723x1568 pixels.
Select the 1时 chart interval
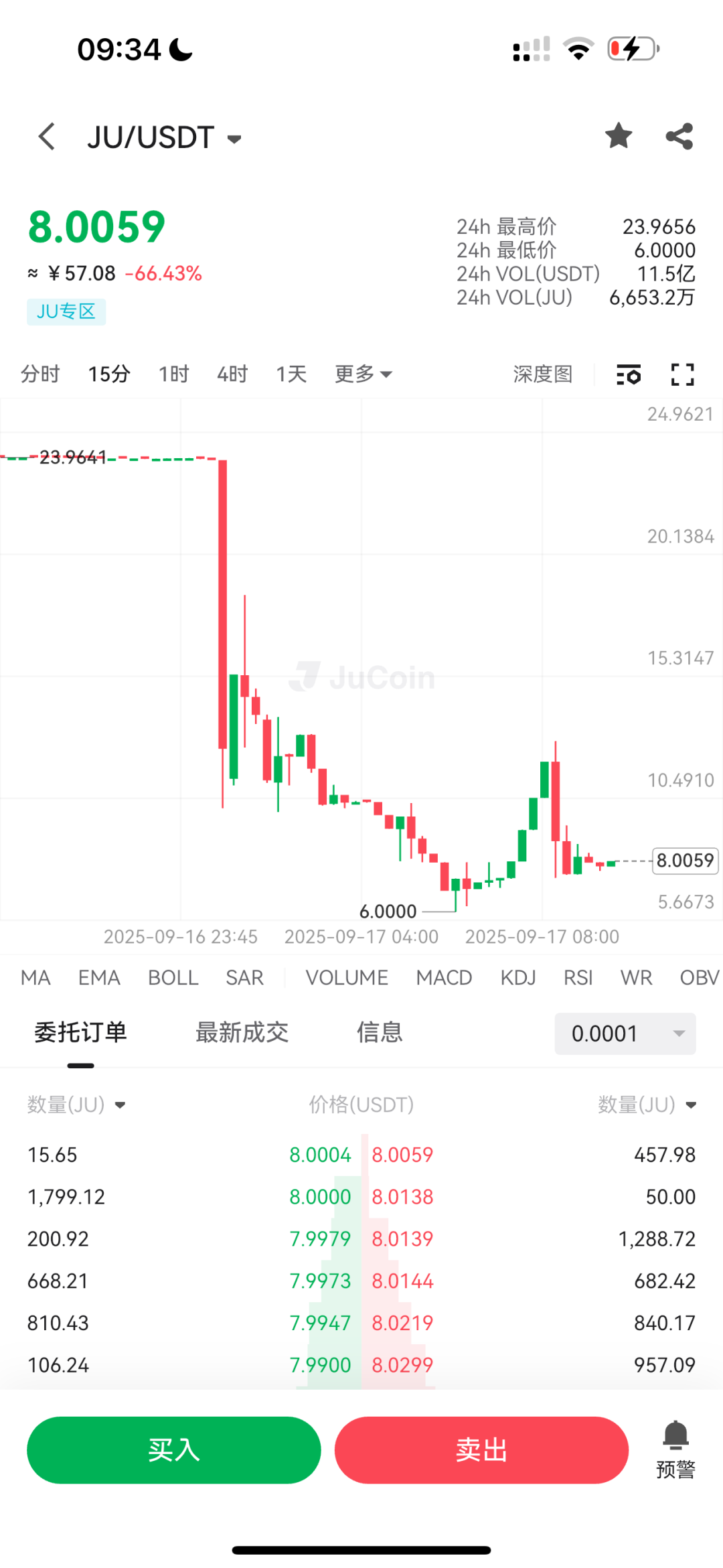click(173, 374)
